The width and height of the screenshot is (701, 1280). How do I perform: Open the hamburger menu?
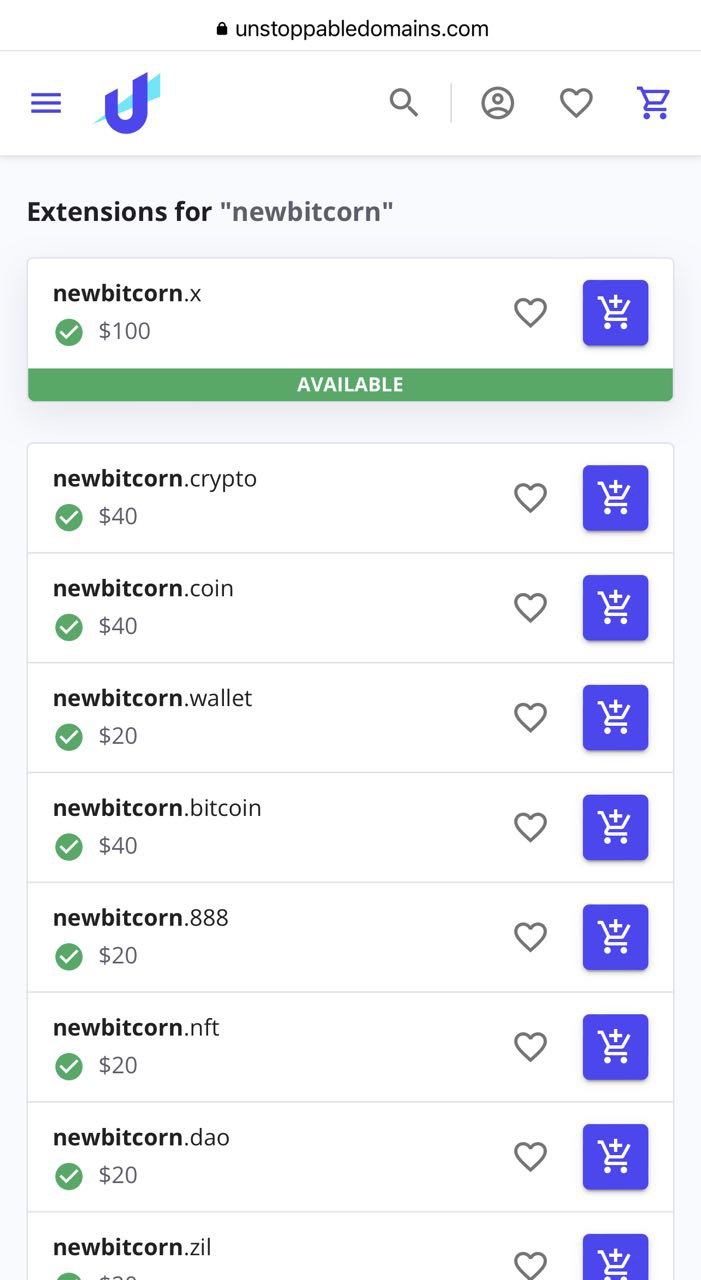coord(46,103)
